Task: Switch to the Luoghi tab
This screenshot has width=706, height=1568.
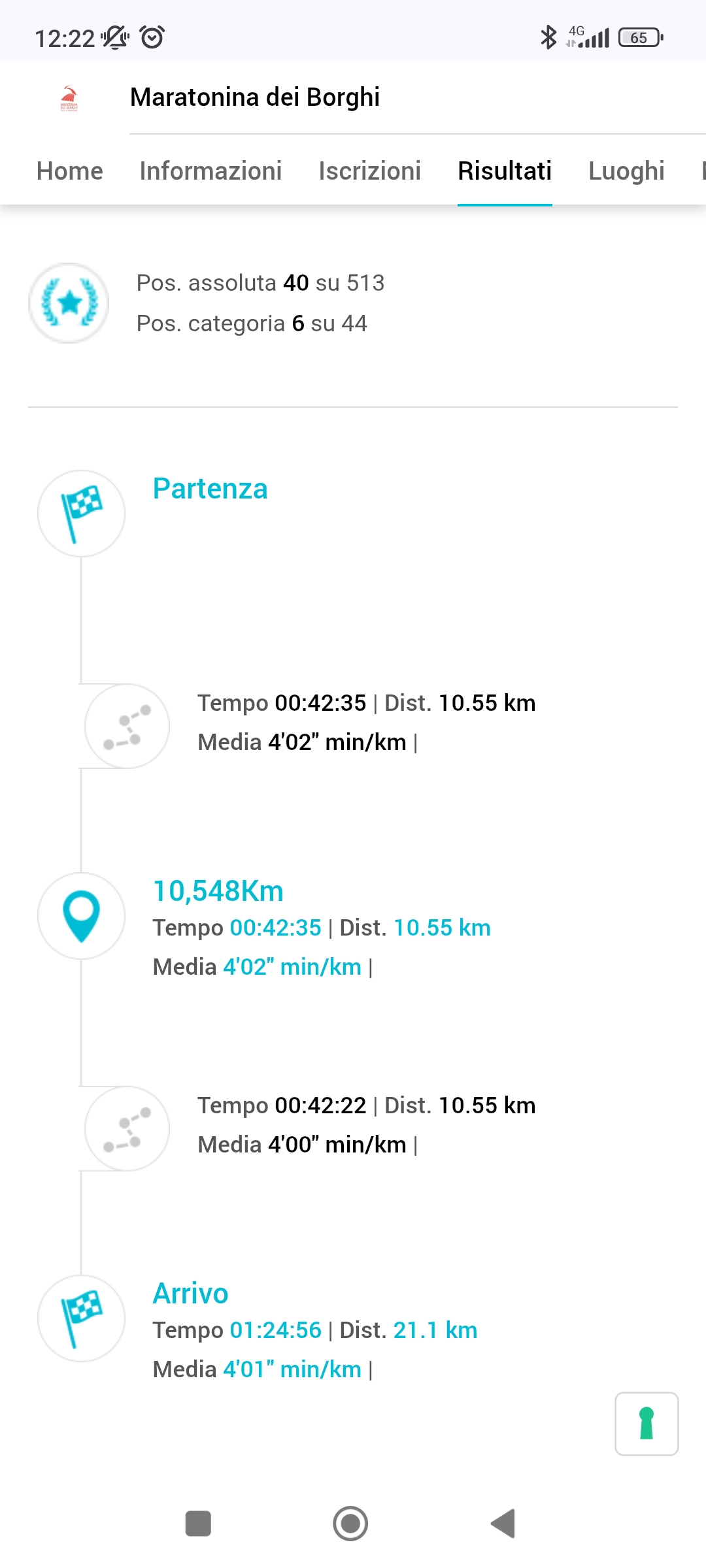Action: [x=626, y=171]
